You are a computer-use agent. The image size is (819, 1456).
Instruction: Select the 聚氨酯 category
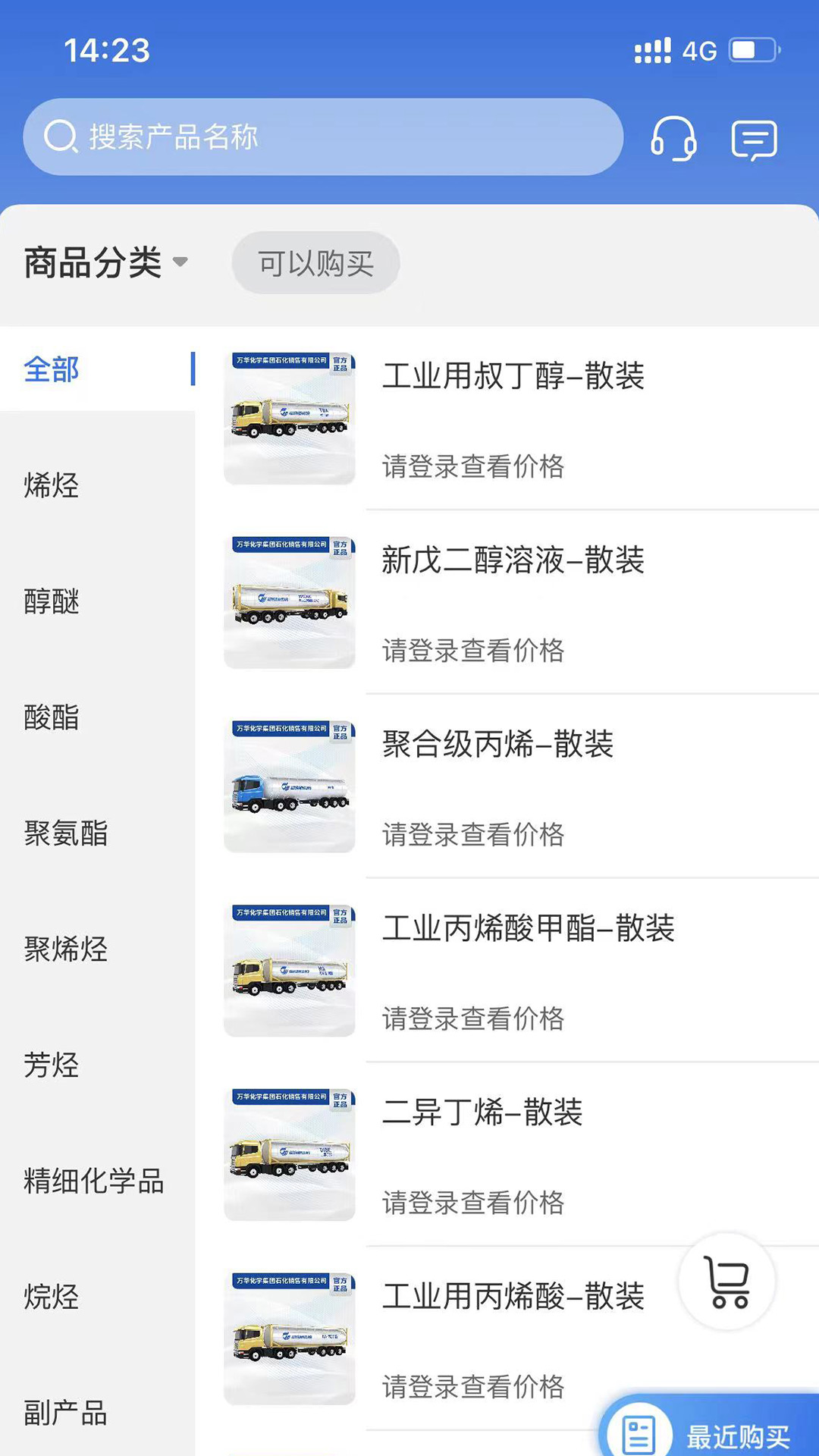pos(66,835)
